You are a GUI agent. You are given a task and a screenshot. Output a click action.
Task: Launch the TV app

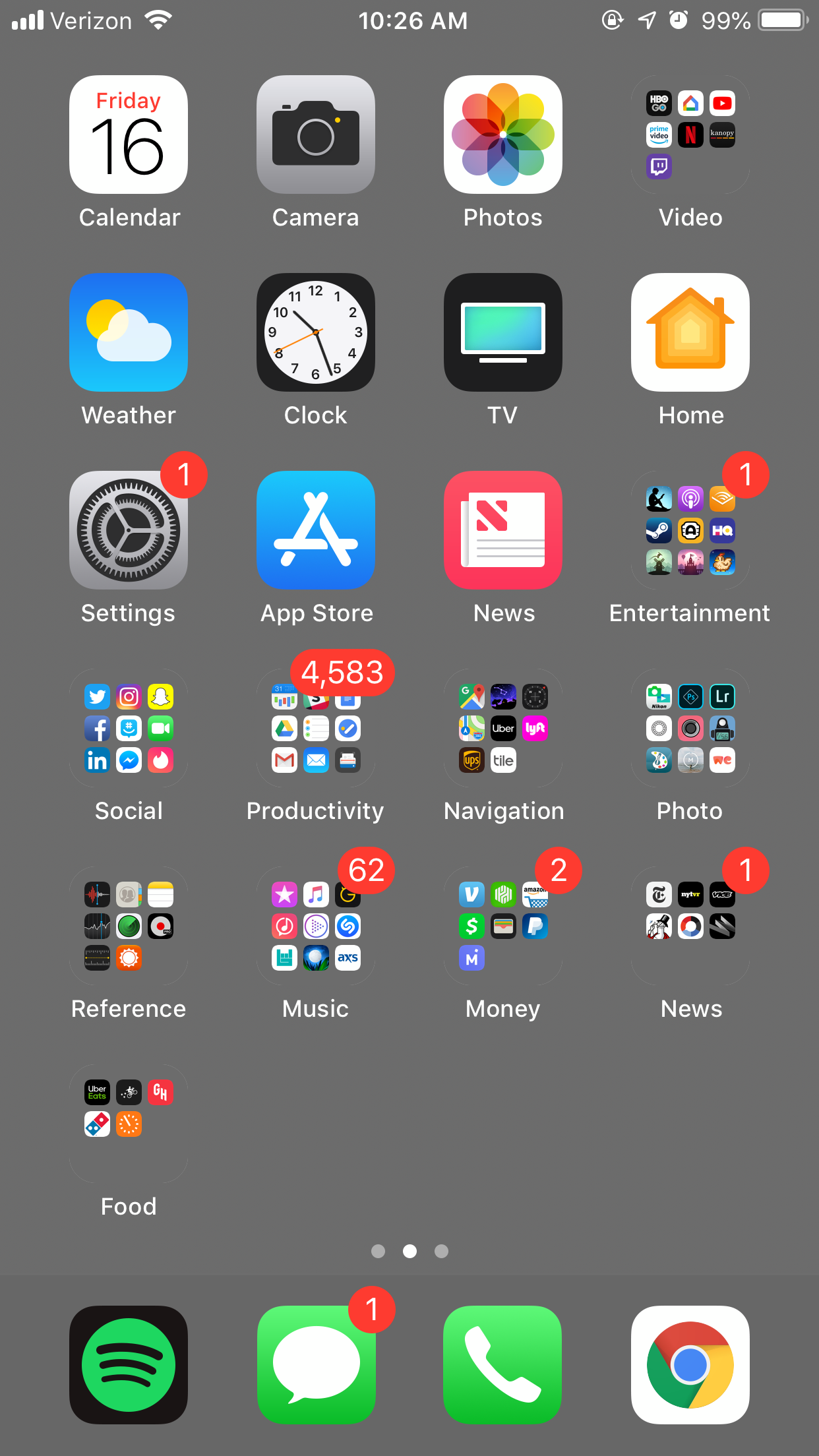point(502,332)
